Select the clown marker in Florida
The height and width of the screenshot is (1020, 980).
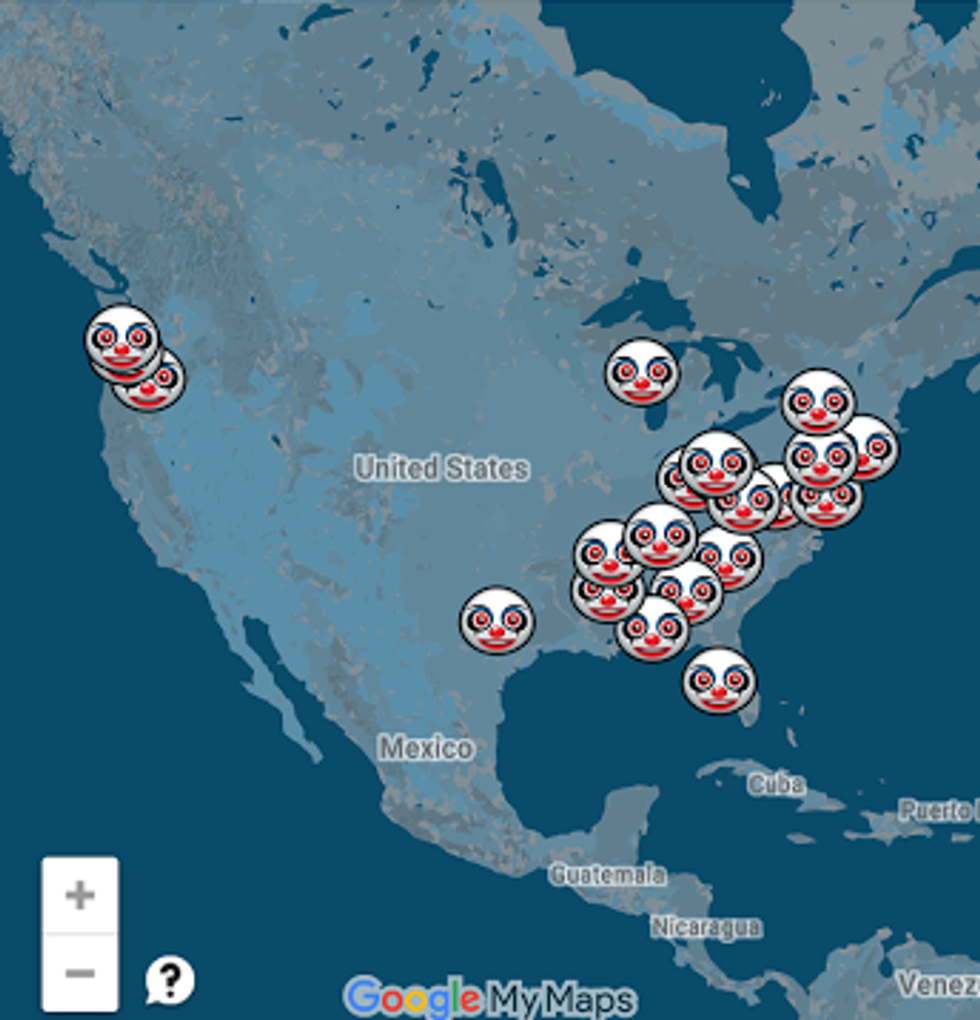tap(719, 681)
